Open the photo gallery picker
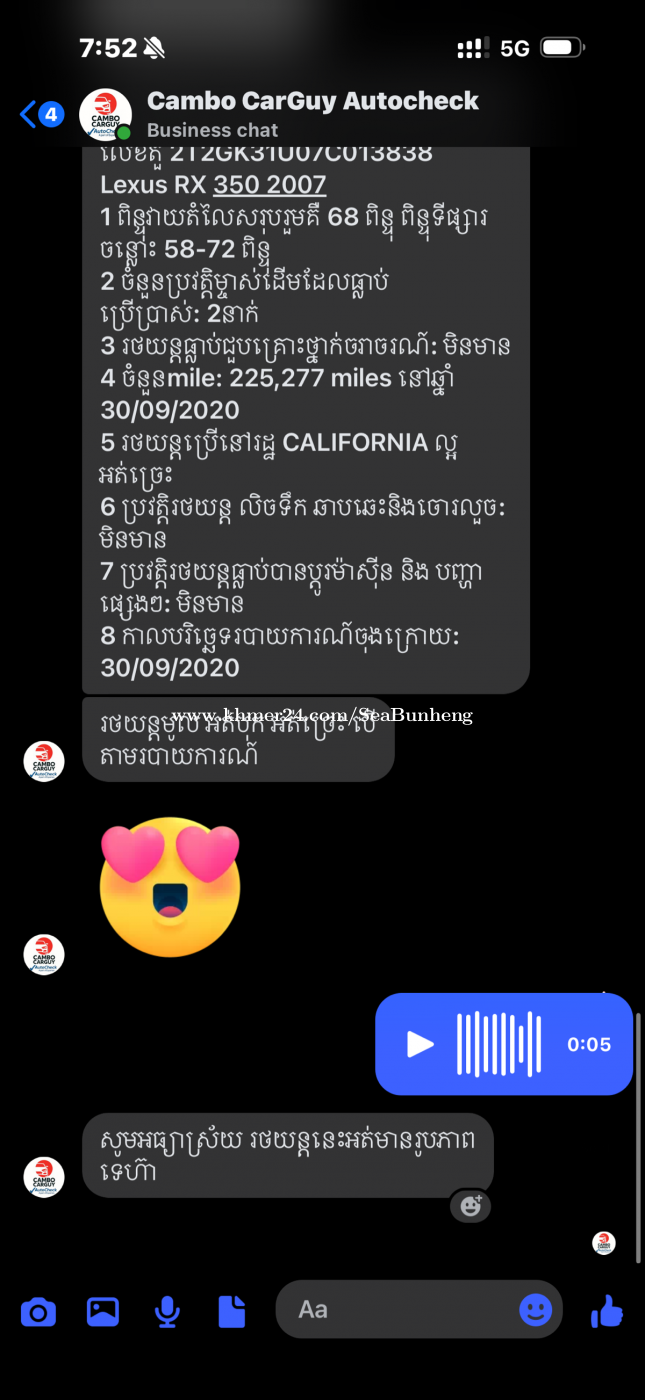 (103, 1310)
